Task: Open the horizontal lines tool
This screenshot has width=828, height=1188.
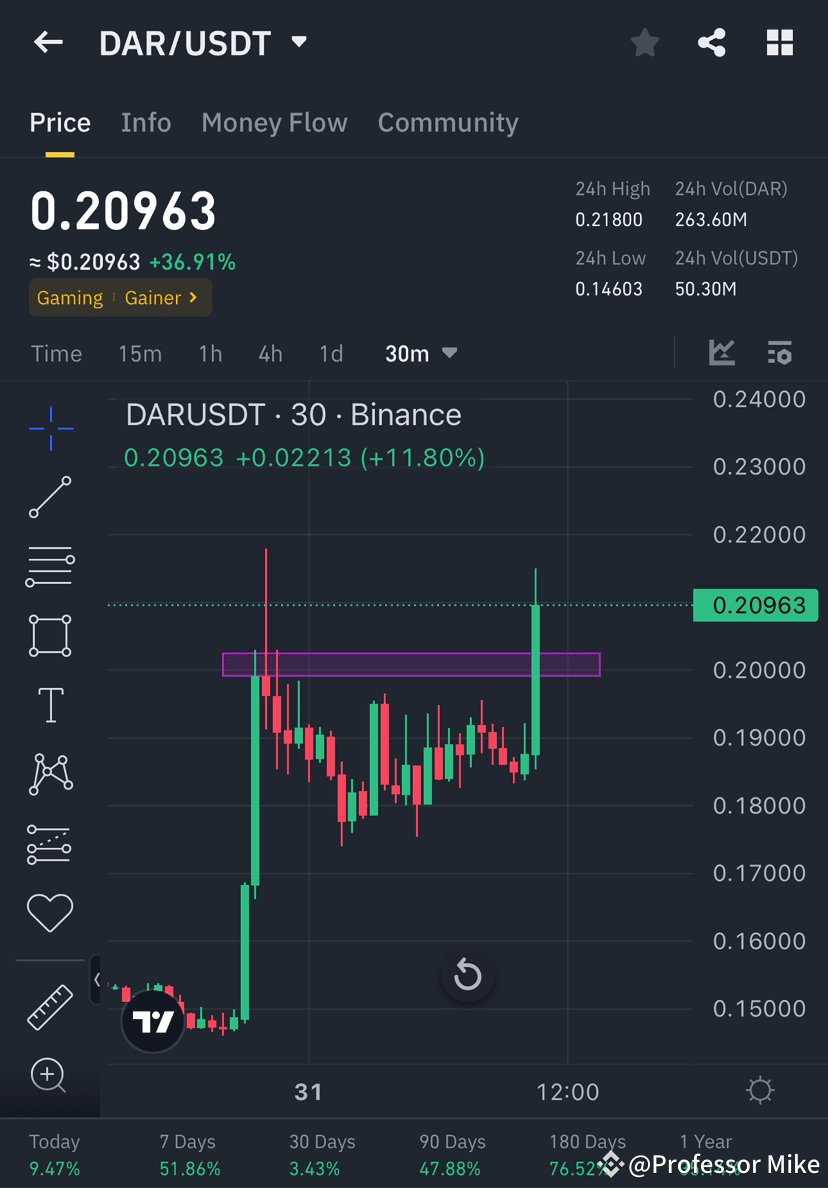Action: [50, 566]
